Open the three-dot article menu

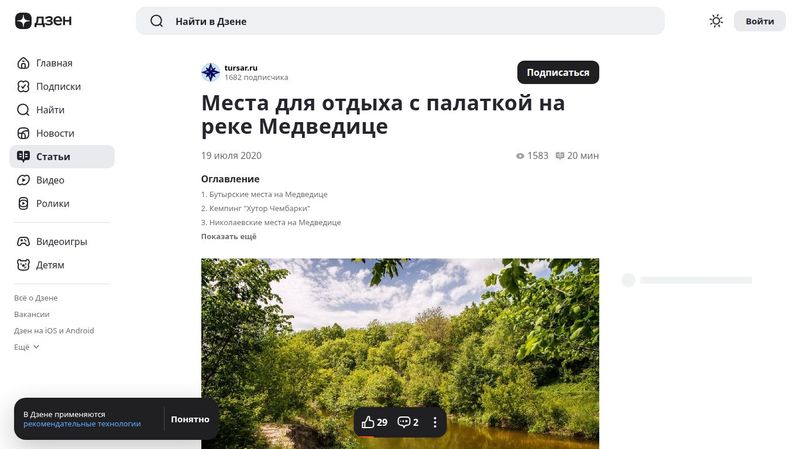click(435, 422)
